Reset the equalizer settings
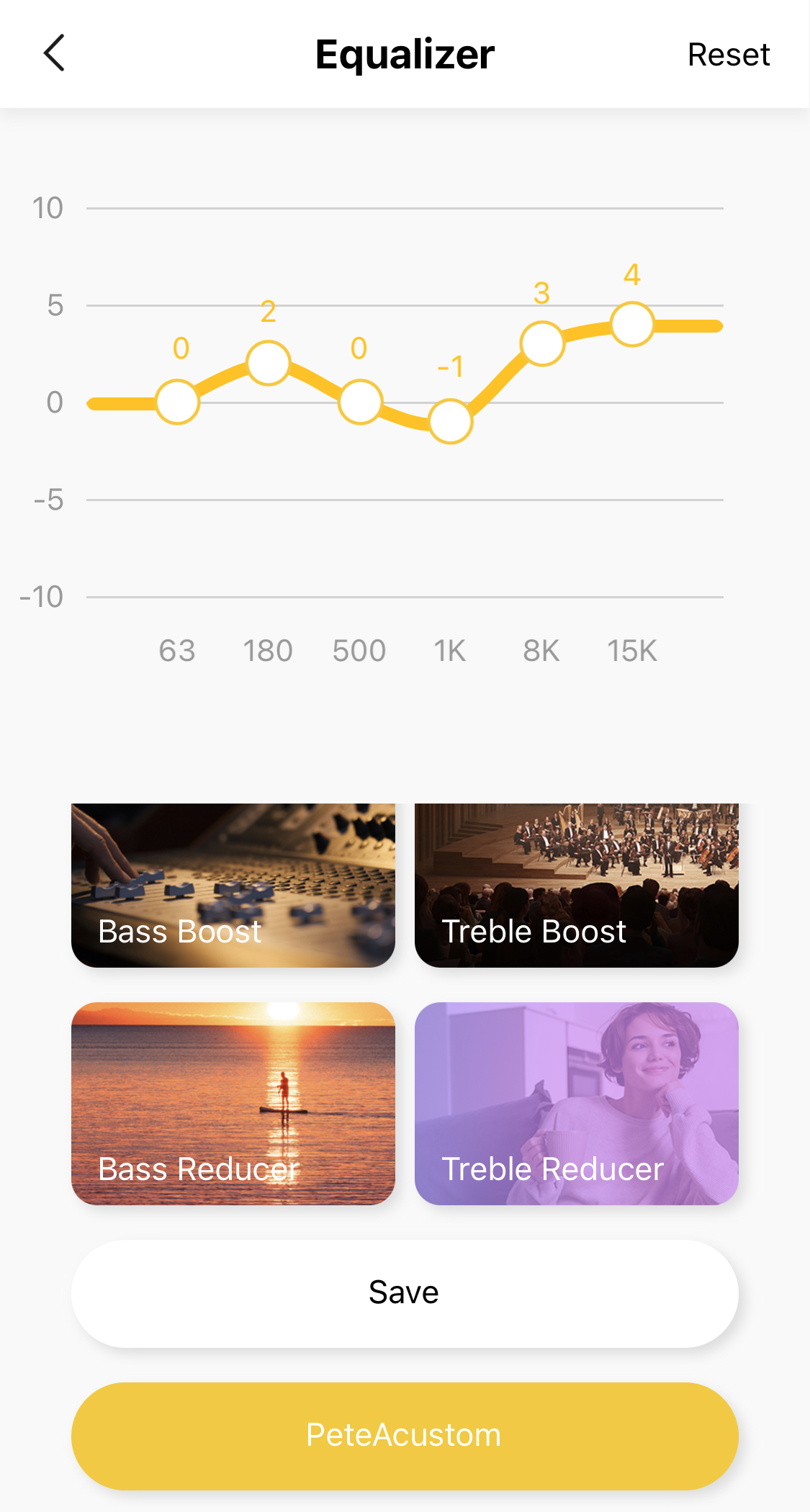The height and width of the screenshot is (1512, 810). [x=729, y=55]
